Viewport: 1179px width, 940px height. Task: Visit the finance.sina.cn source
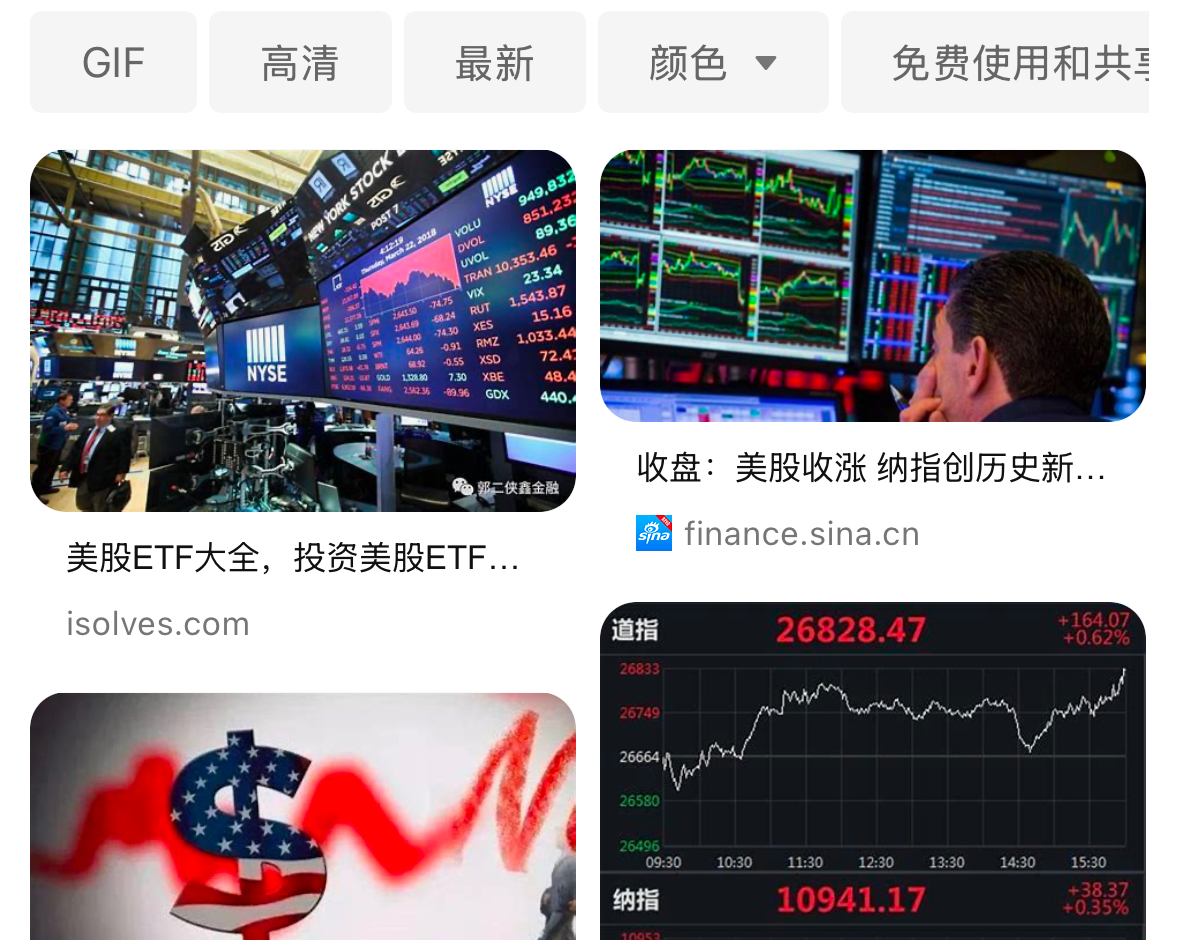(800, 534)
